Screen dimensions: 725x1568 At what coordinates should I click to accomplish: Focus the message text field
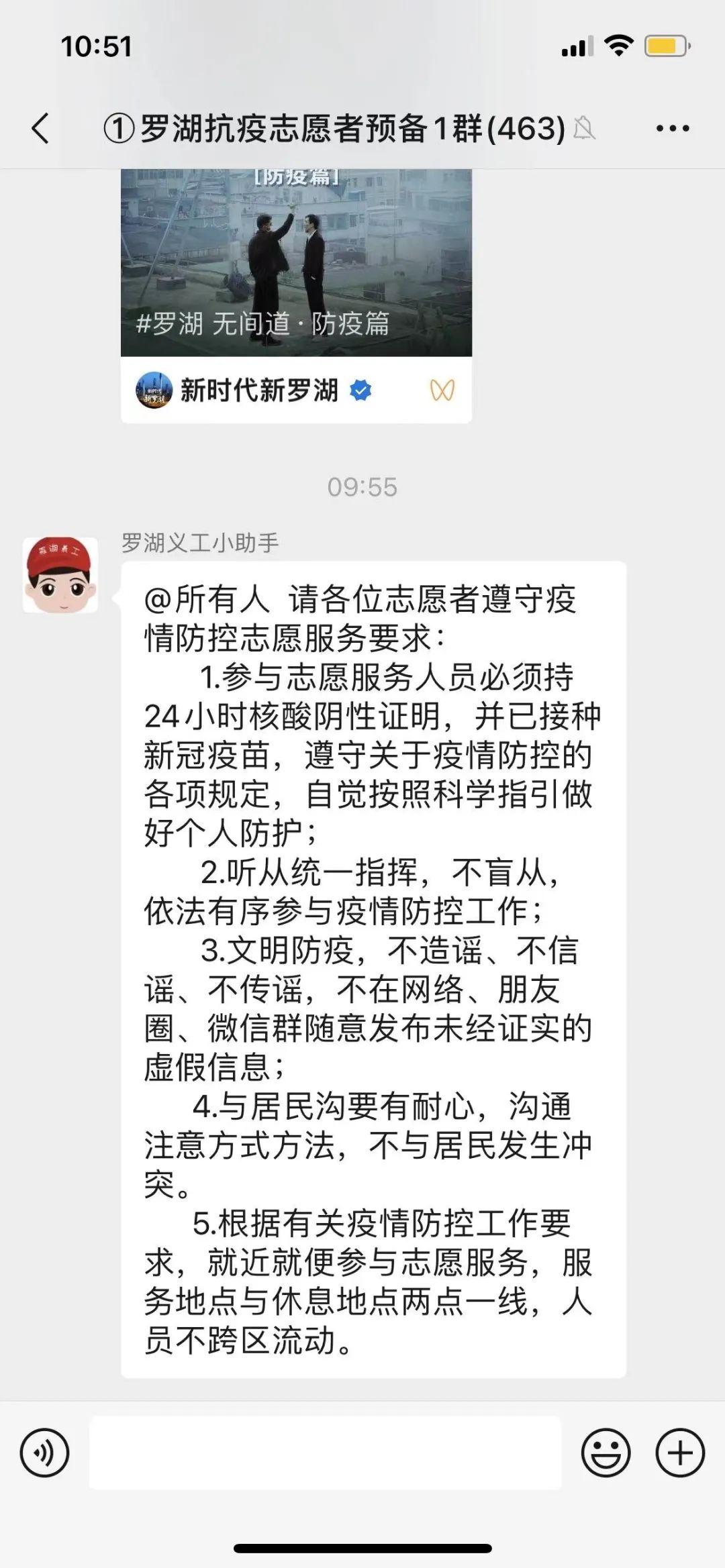325,1453
